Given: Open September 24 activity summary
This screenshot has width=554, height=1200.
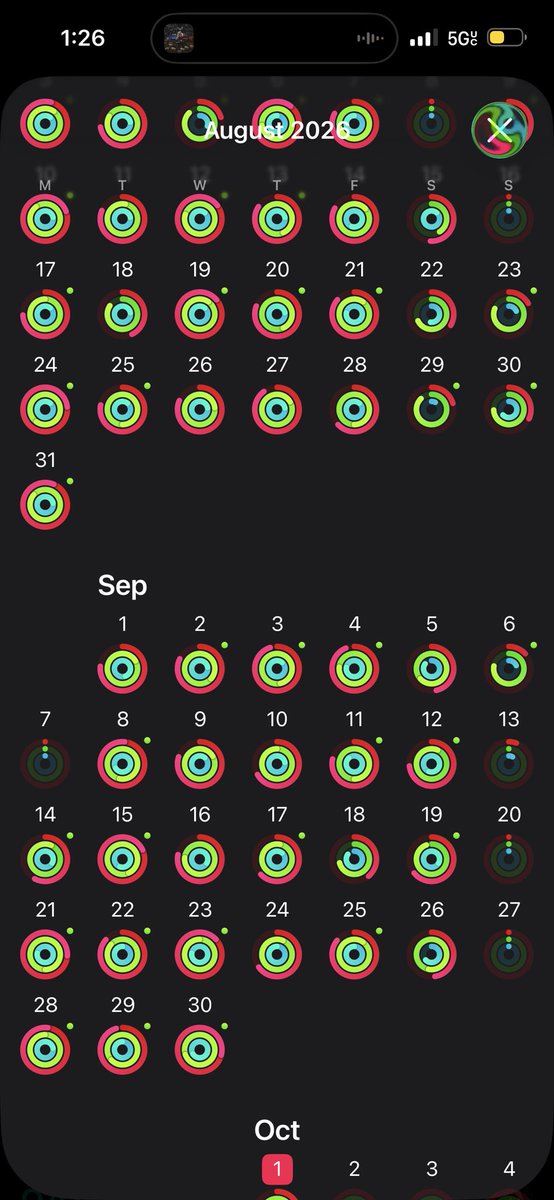Looking at the screenshot, I should tap(277, 954).
